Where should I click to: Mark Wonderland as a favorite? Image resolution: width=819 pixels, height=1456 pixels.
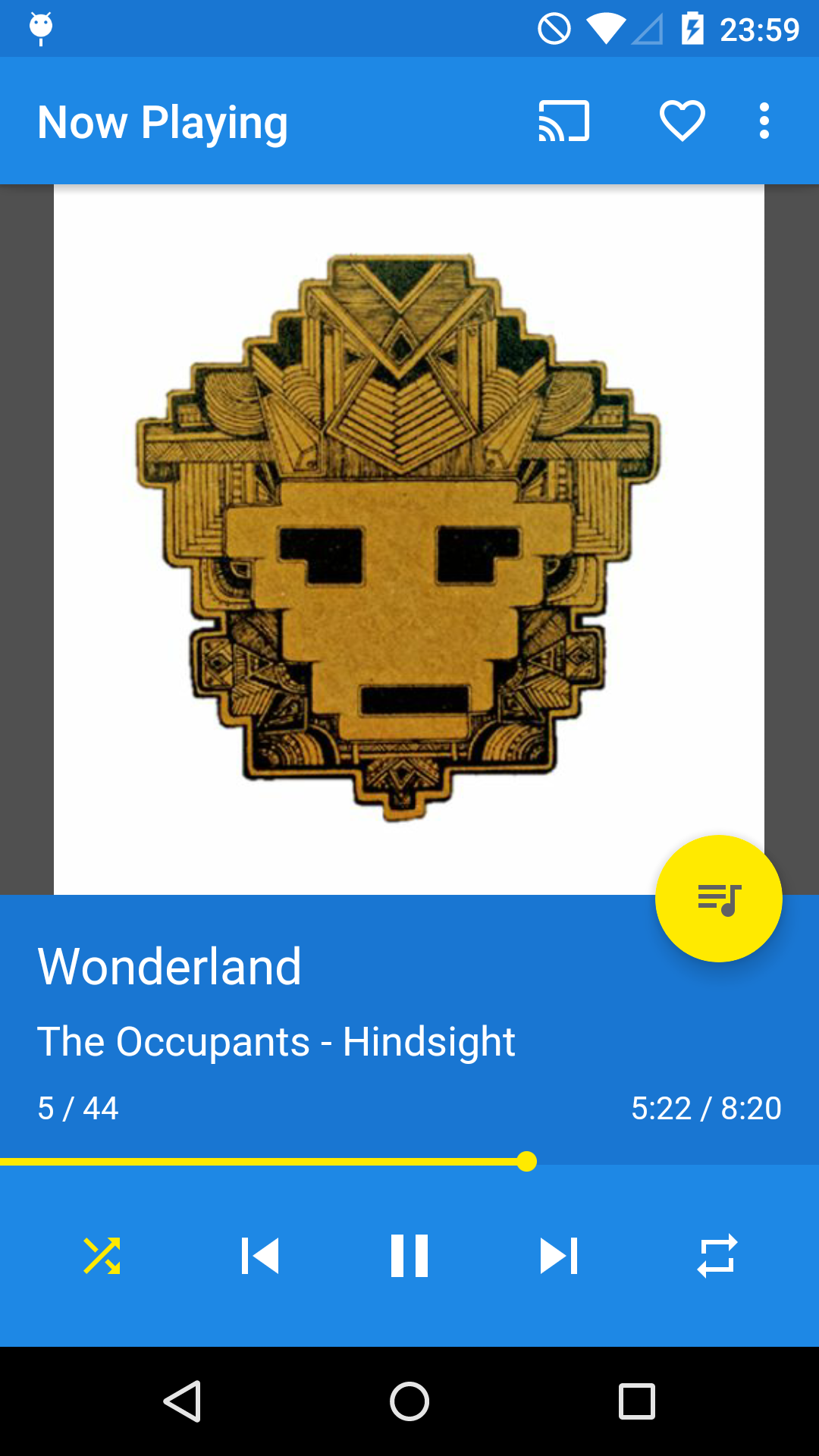coord(682,121)
